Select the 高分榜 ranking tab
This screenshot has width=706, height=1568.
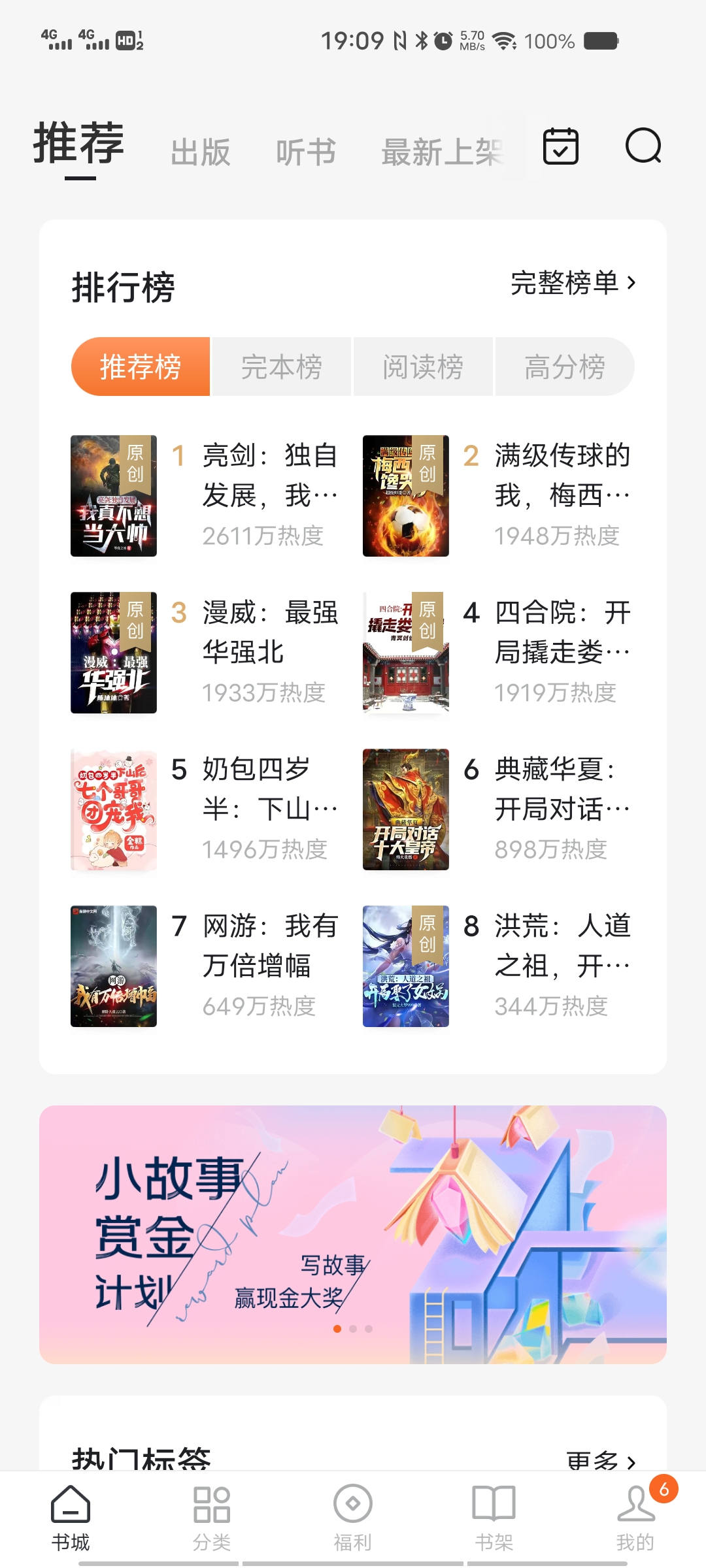click(x=565, y=367)
